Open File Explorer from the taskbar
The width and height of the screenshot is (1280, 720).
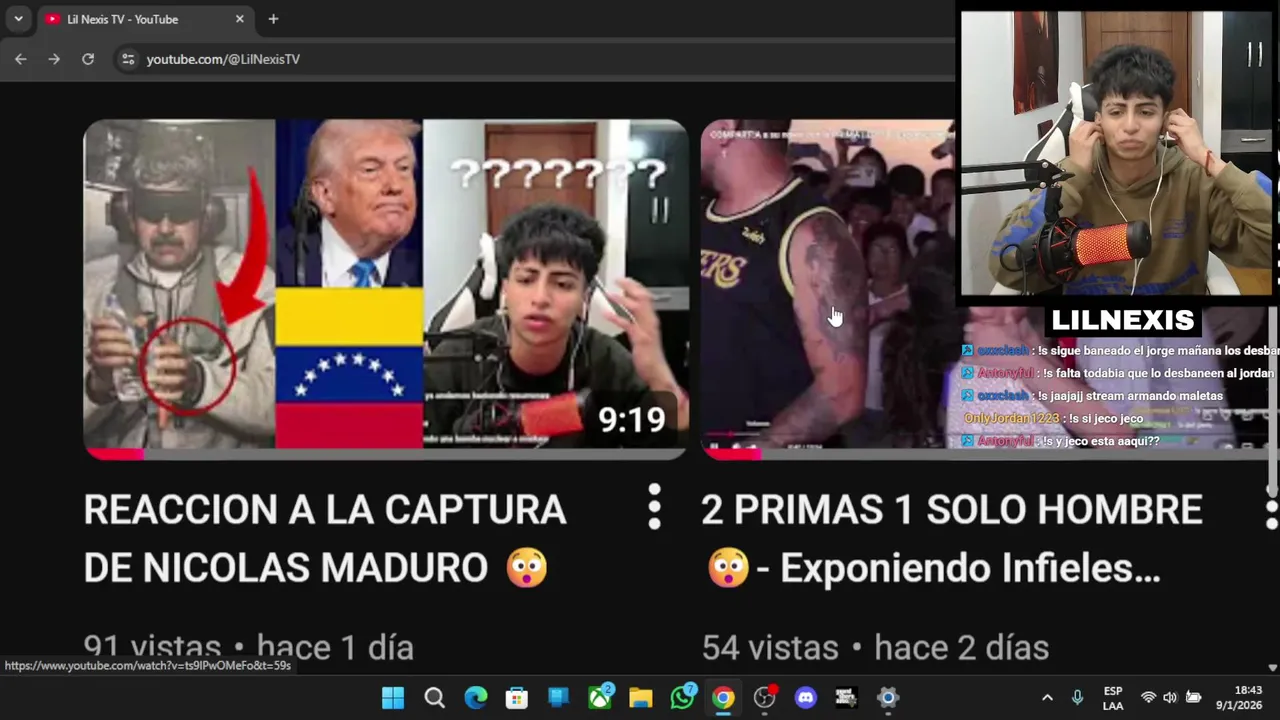640,698
